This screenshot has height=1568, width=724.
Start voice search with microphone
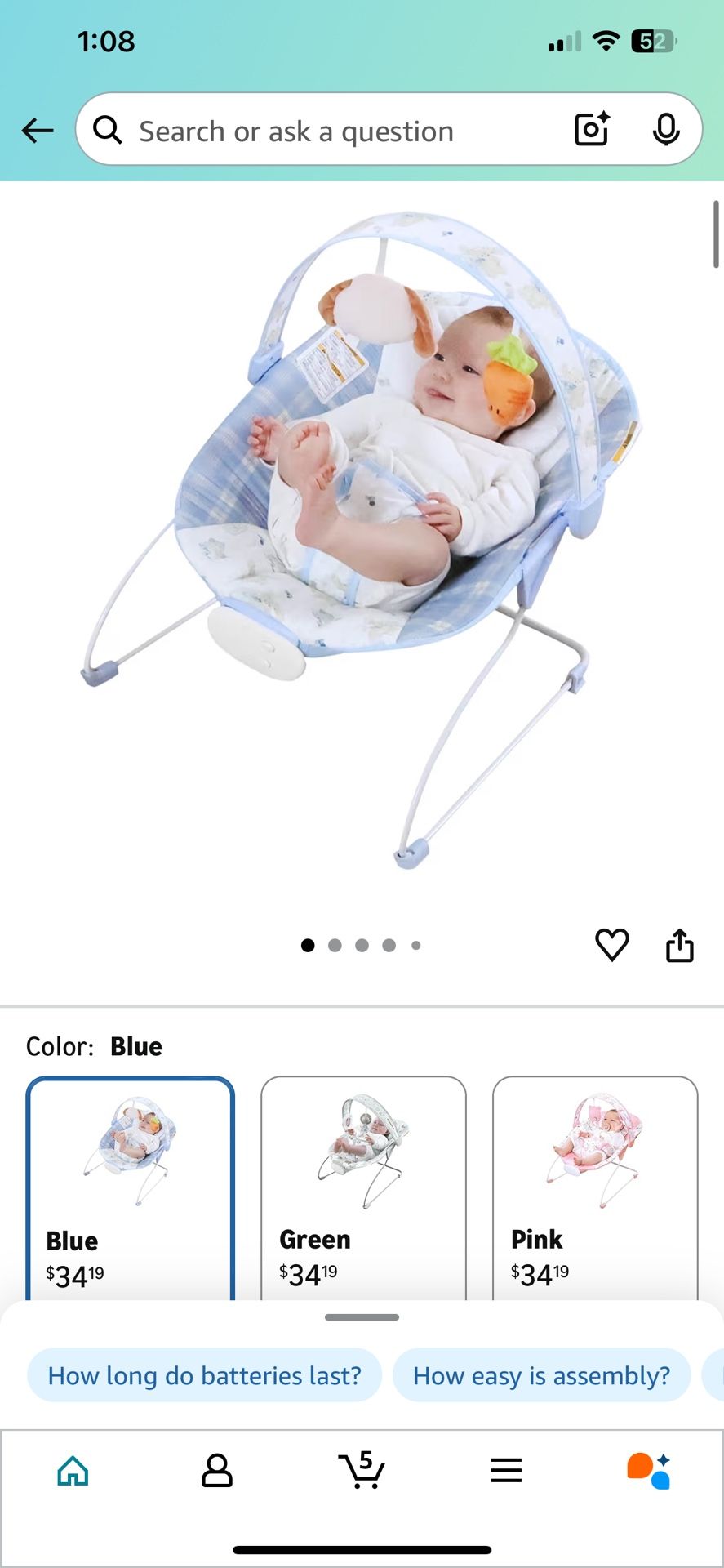(666, 129)
